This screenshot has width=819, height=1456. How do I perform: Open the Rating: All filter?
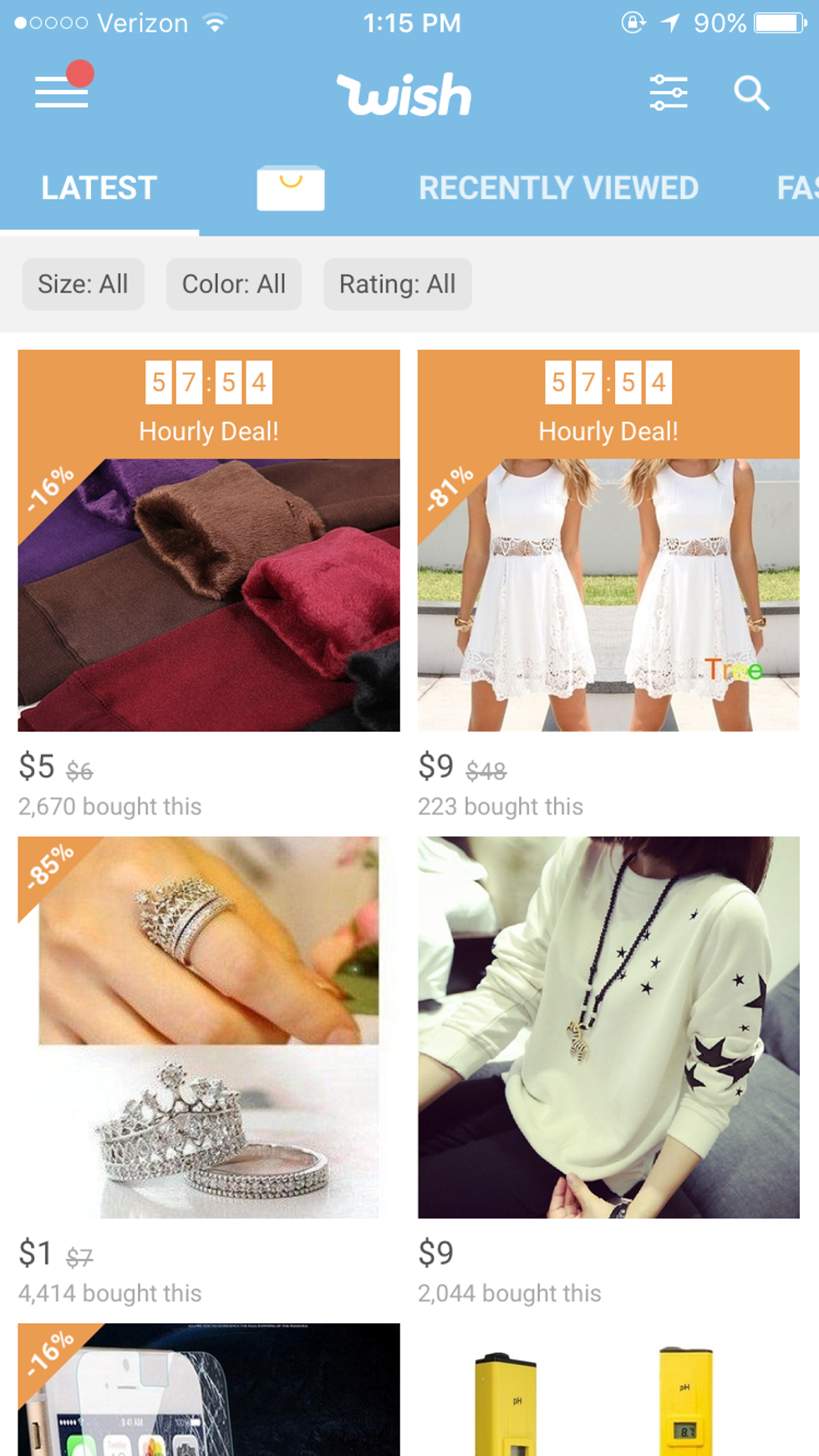coord(397,285)
